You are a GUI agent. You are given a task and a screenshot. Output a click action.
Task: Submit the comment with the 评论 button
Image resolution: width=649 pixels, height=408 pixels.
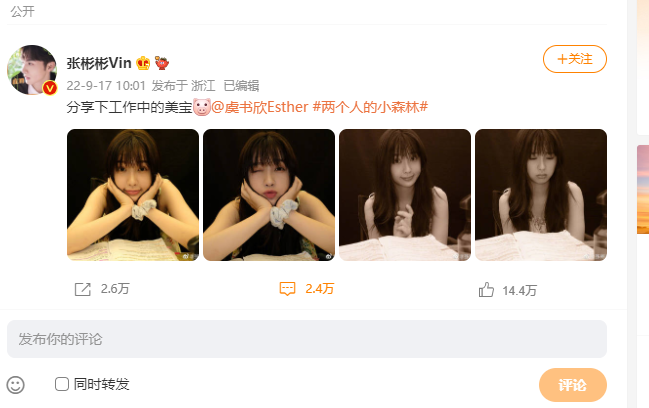(572, 385)
